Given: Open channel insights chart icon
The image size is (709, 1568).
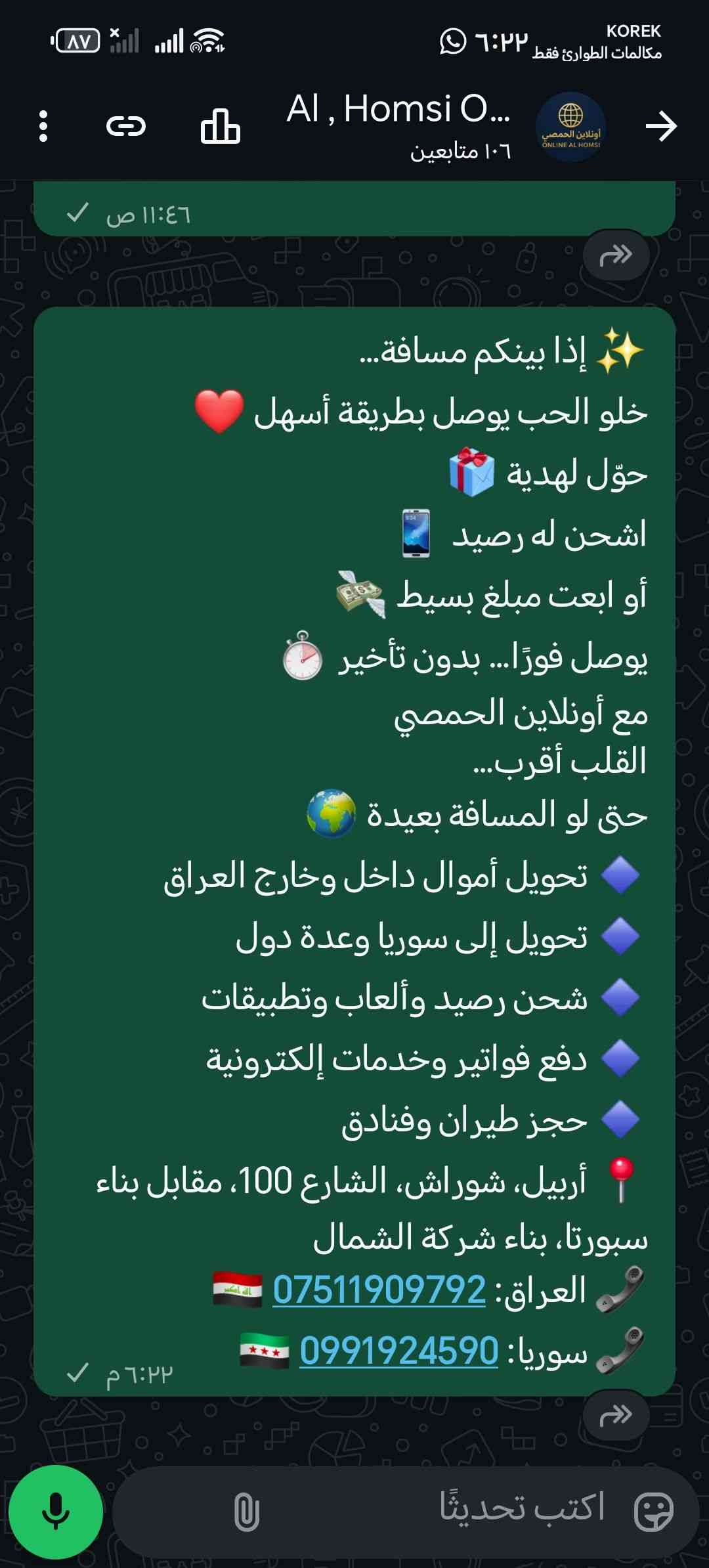Looking at the screenshot, I should coord(220,125).
